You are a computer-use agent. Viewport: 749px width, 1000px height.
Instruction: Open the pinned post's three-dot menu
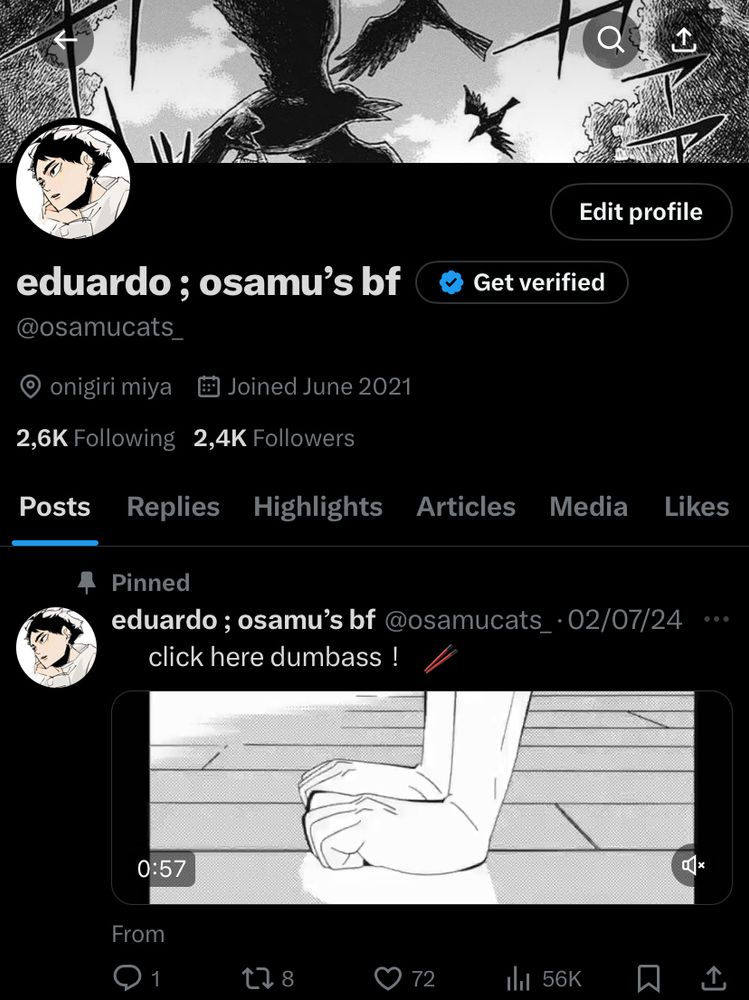pyautogui.click(x=716, y=620)
